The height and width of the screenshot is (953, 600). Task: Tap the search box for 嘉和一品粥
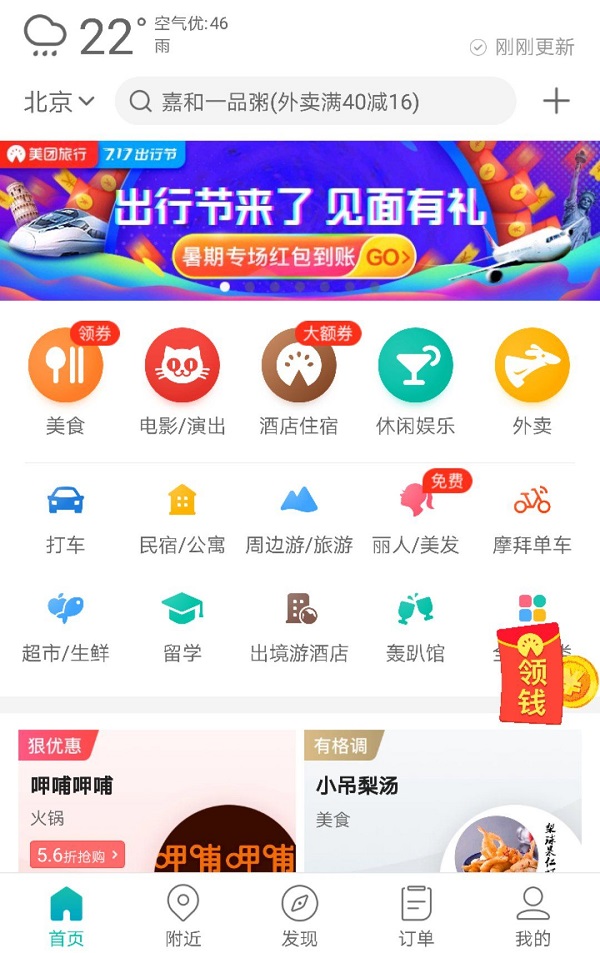tap(315, 102)
